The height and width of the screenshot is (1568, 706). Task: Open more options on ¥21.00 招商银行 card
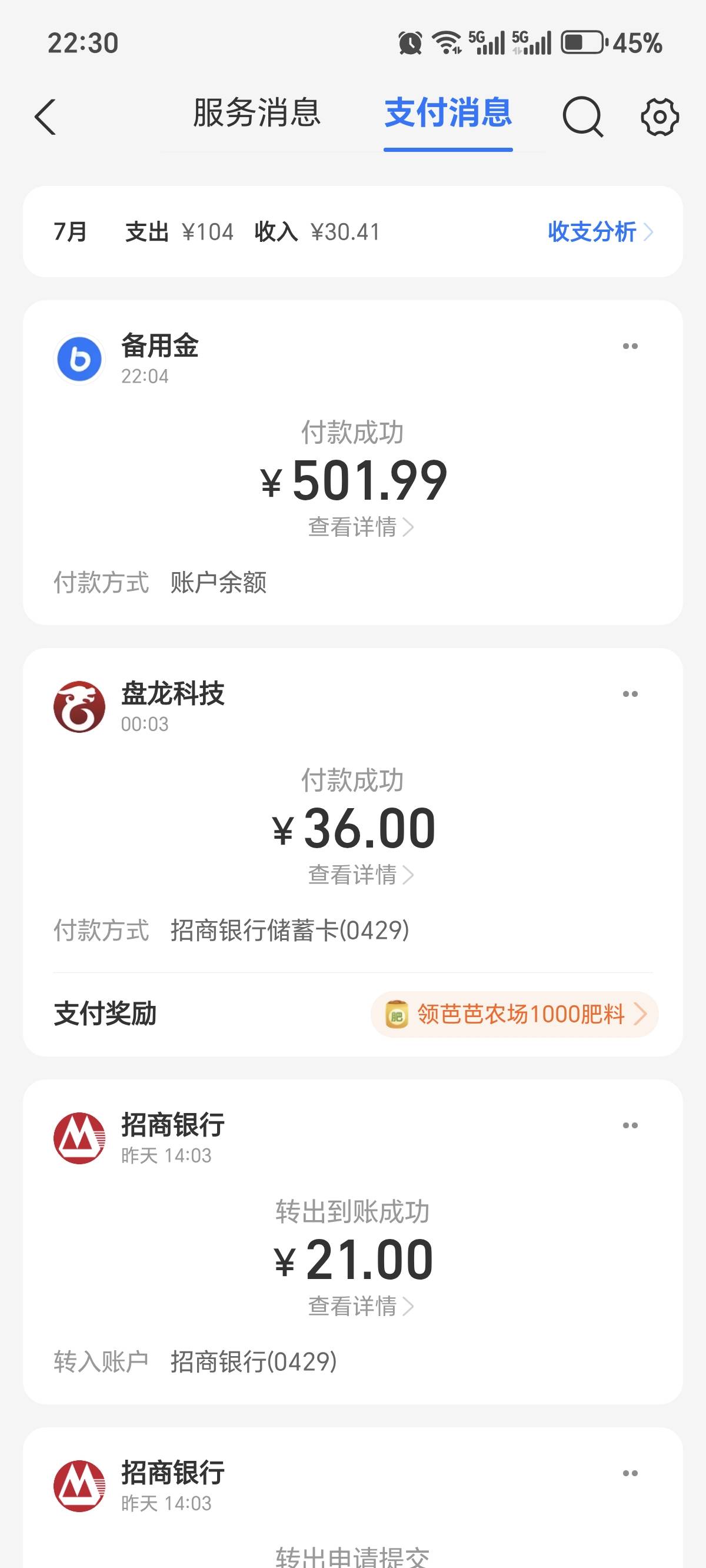coord(630,1125)
